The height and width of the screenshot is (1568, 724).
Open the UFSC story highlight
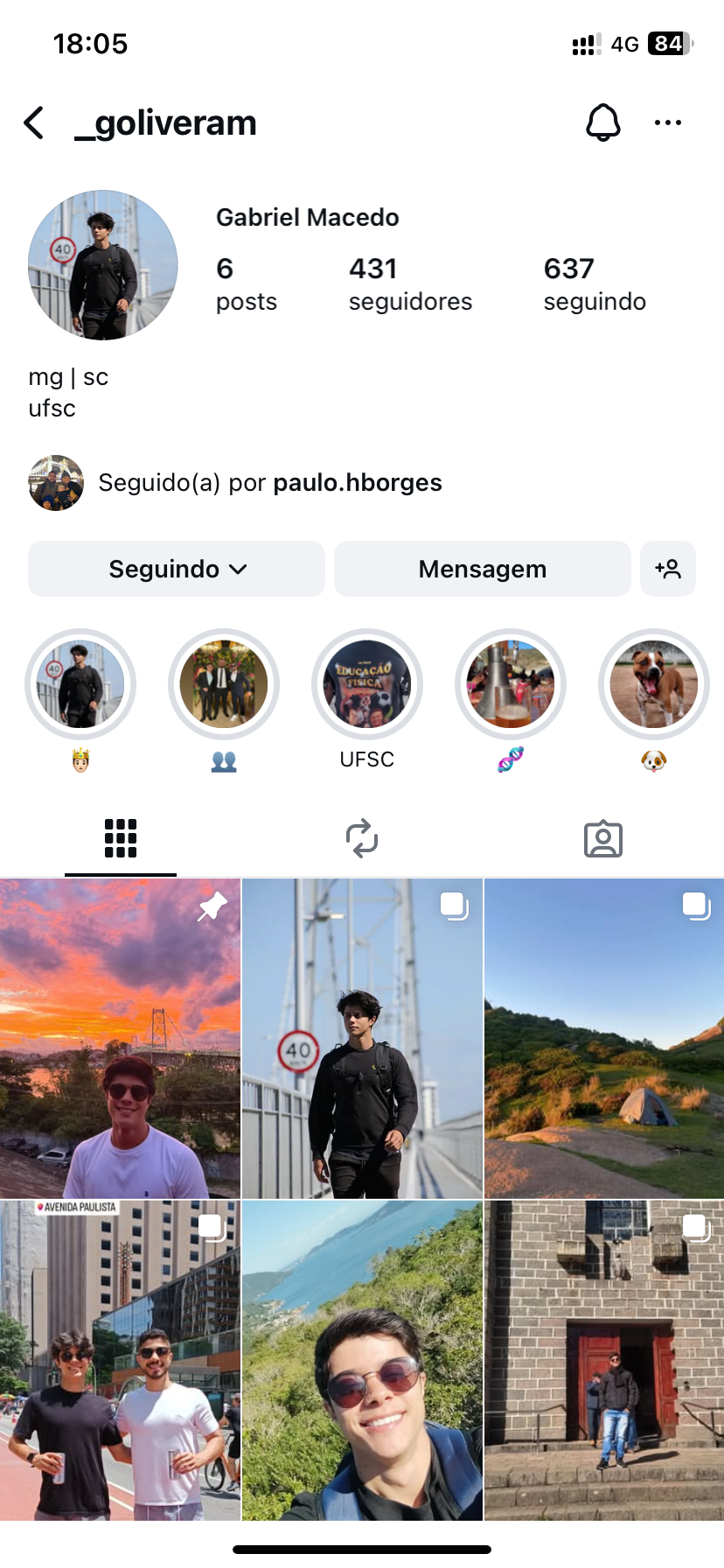coord(367,684)
